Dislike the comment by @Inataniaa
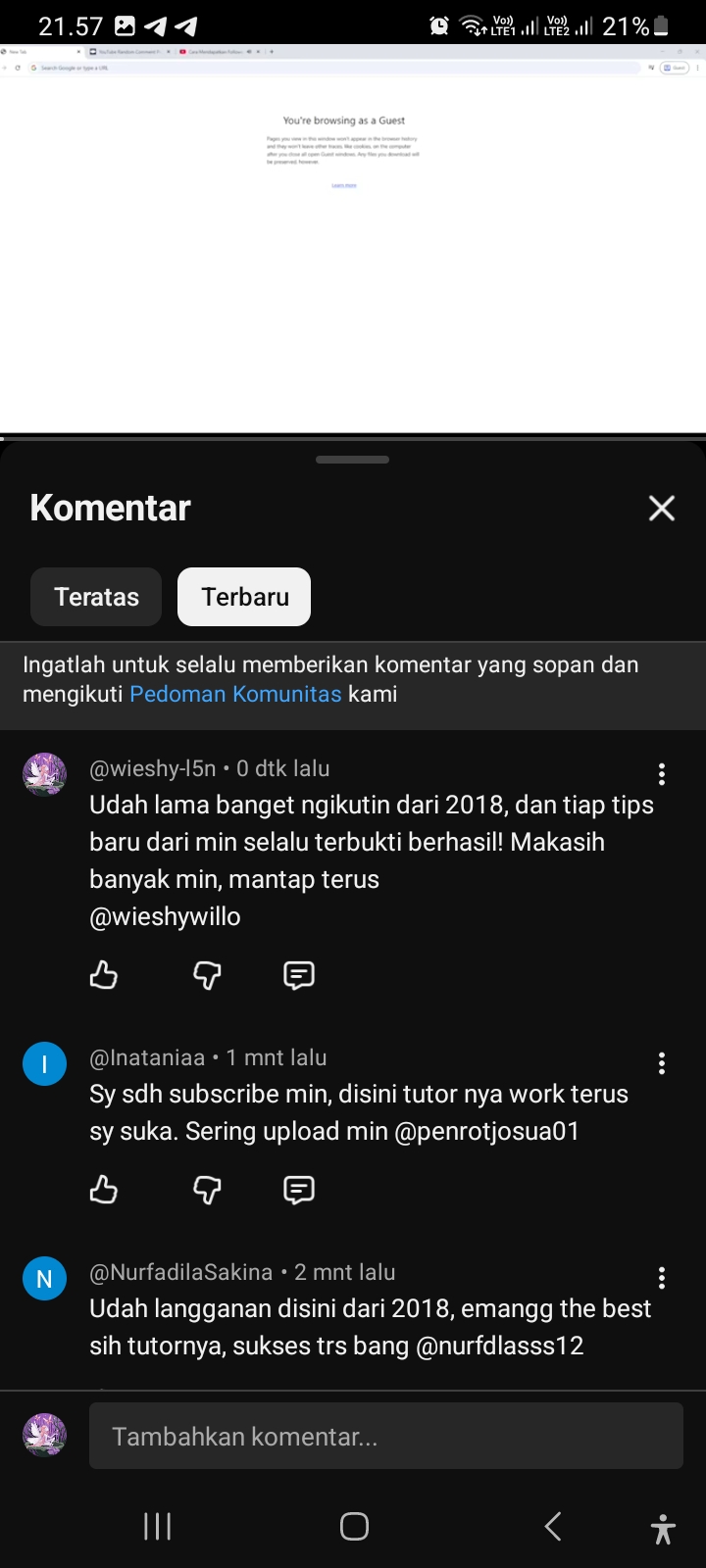 (x=207, y=1190)
